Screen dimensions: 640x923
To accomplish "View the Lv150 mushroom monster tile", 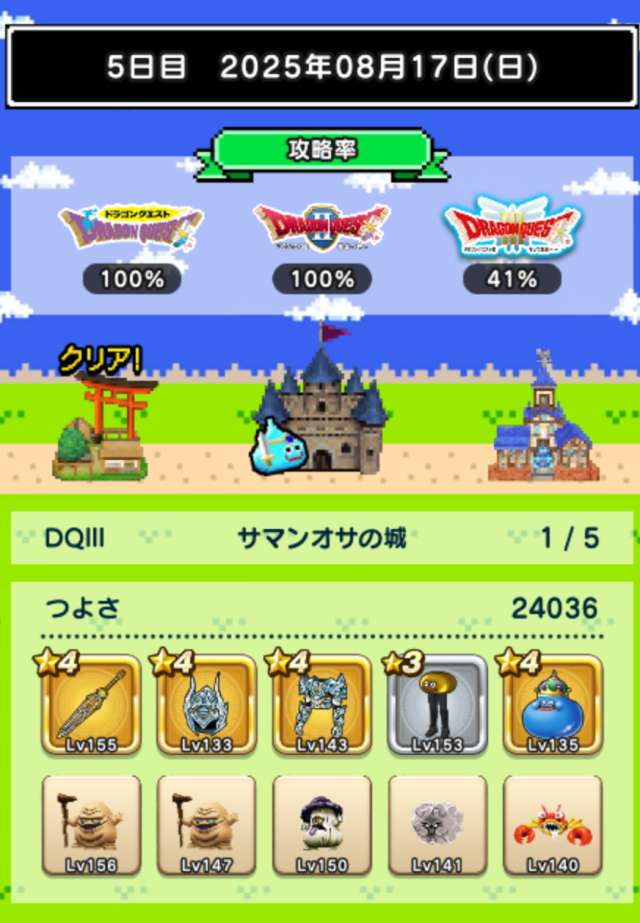I will tap(321, 825).
